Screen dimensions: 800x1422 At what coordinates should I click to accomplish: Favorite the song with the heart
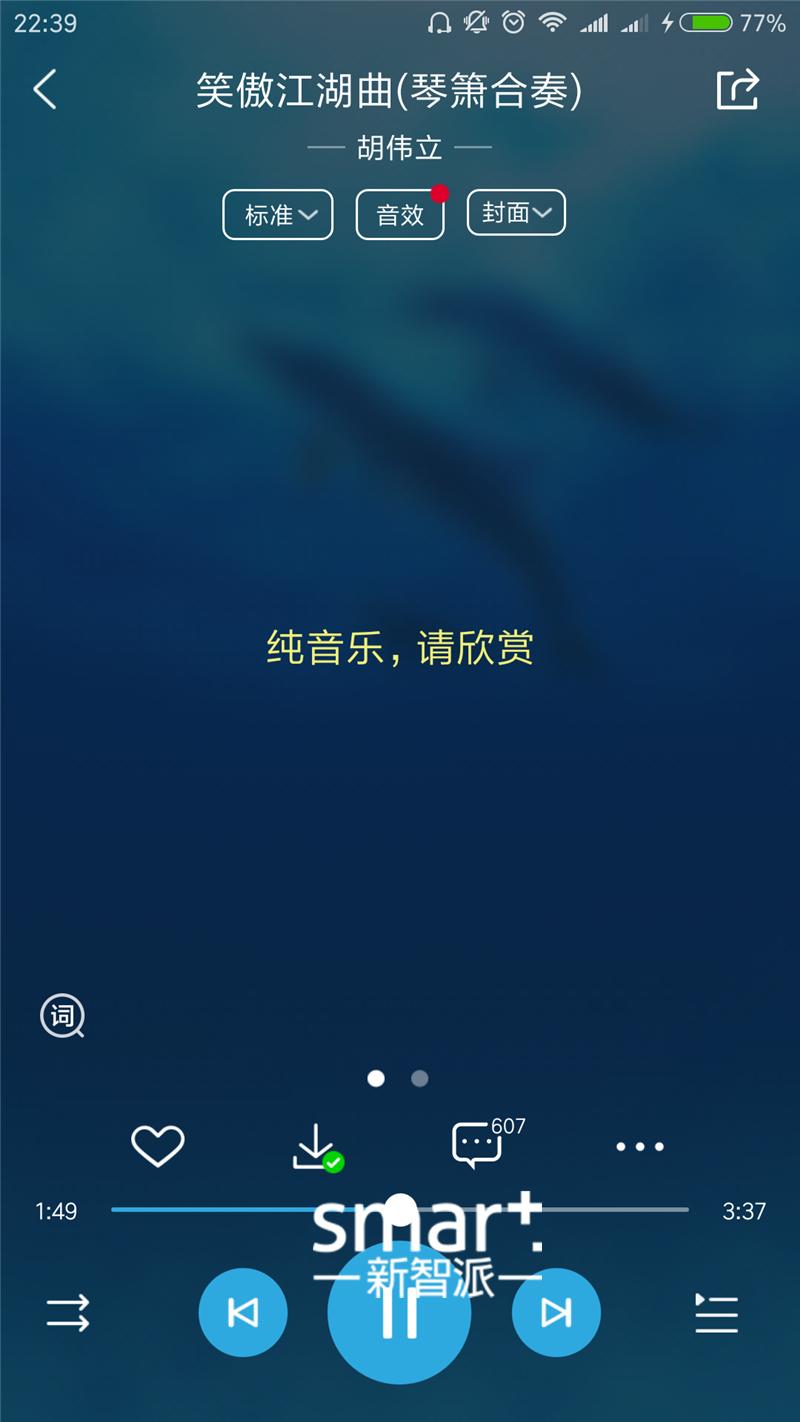[159, 1145]
